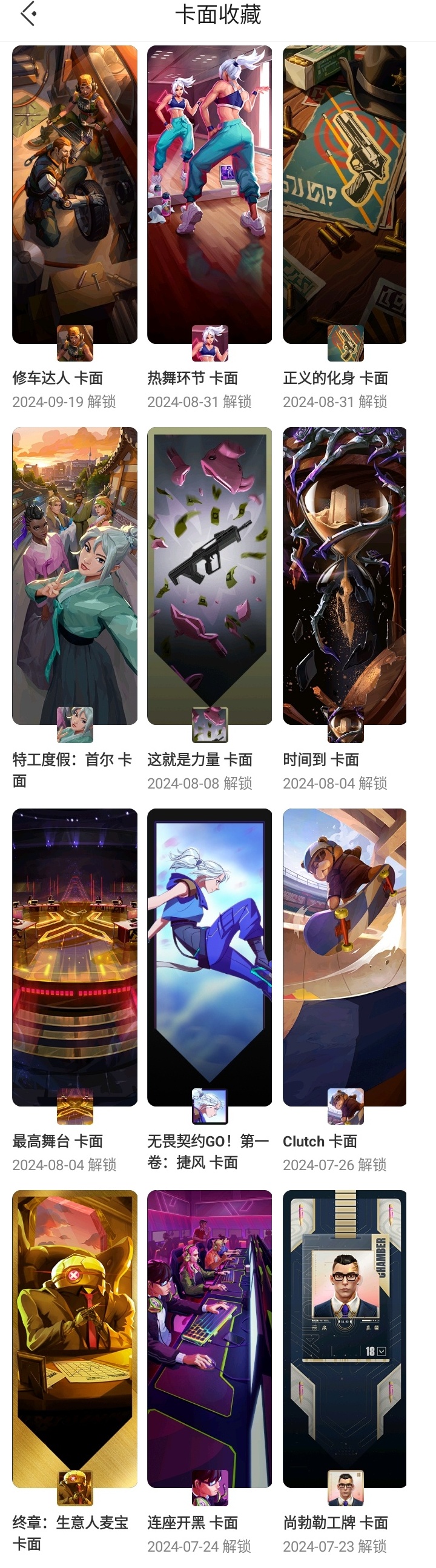Viewport: 436px width, 1568px height.
Task: View 终章：生意人麦宝 卡面
Action: (75, 1338)
